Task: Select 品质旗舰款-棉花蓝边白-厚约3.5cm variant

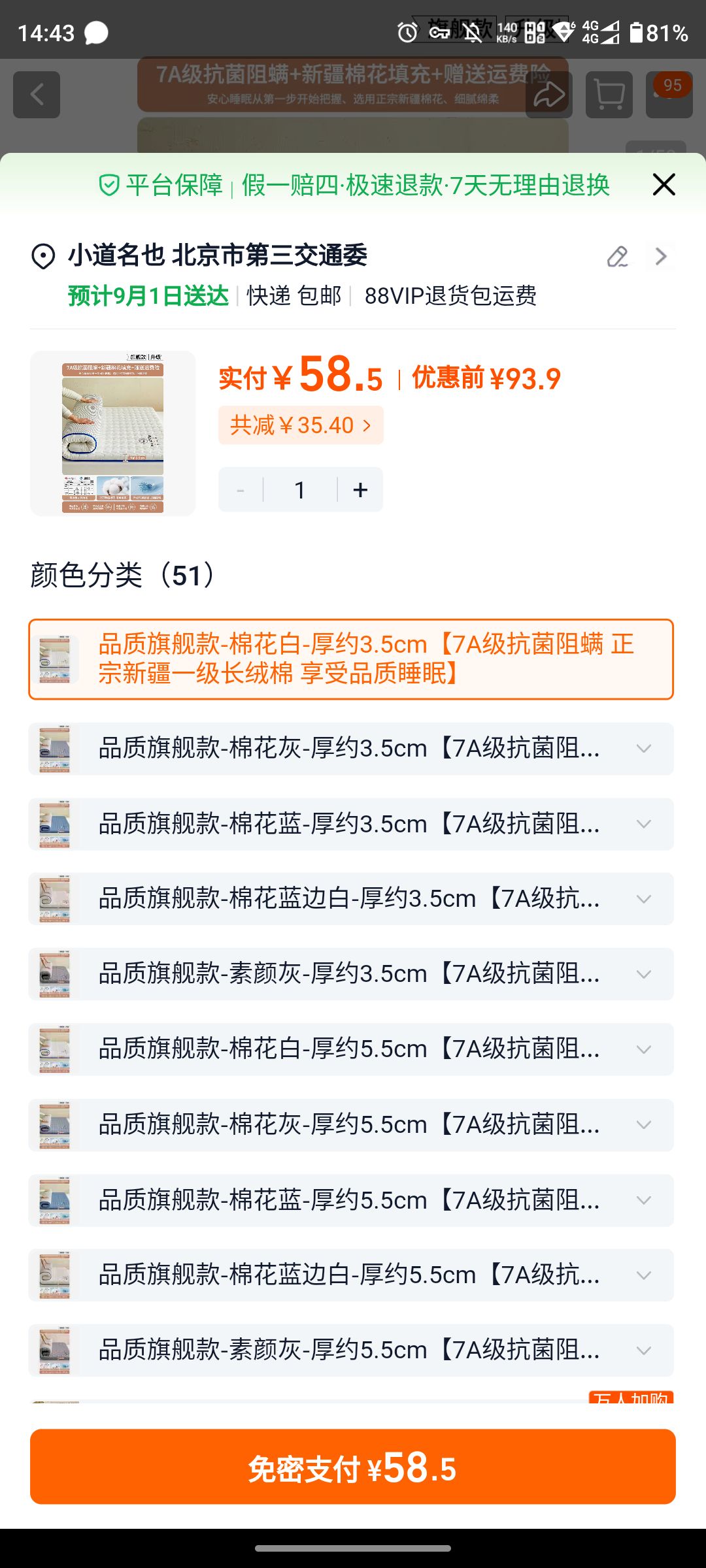Action: click(x=351, y=899)
